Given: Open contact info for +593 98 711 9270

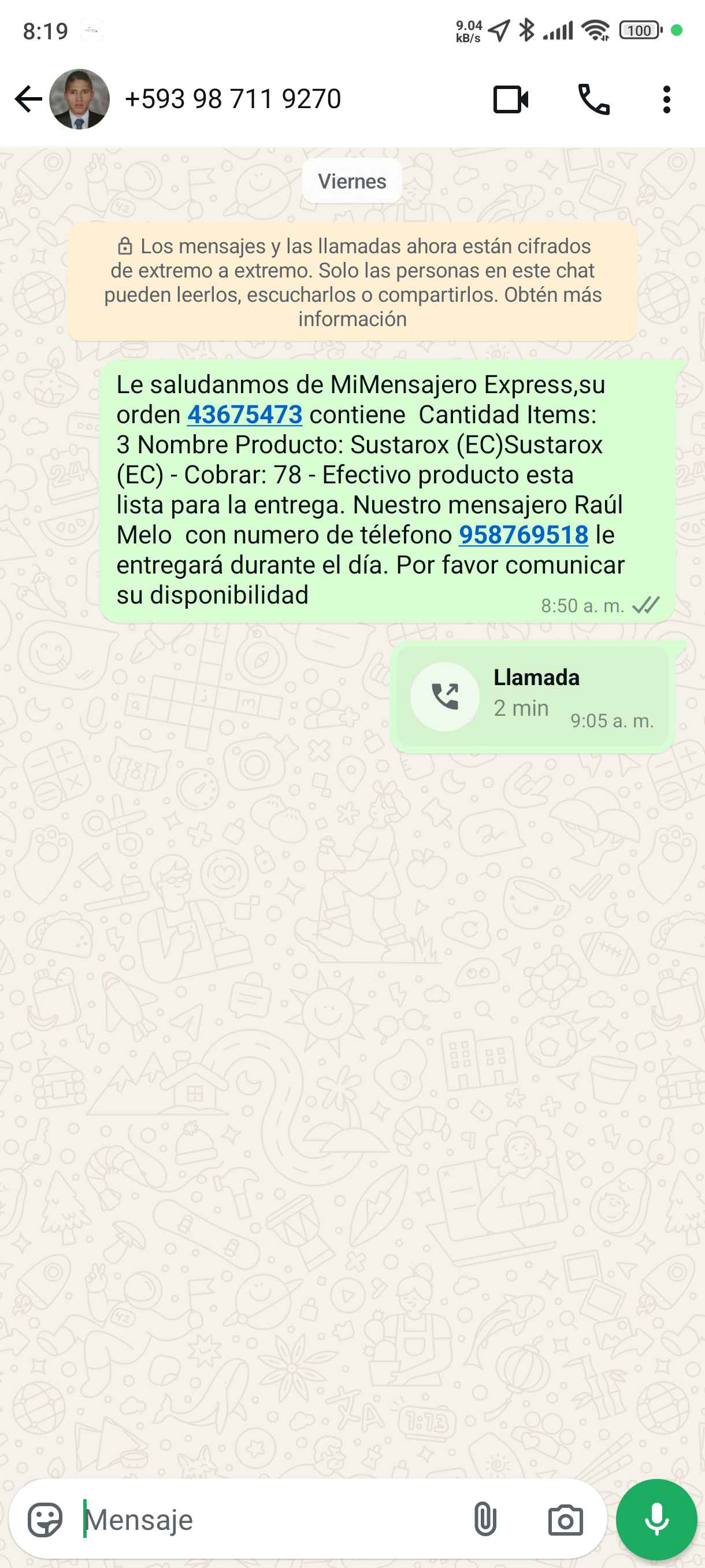Looking at the screenshot, I should [x=232, y=99].
